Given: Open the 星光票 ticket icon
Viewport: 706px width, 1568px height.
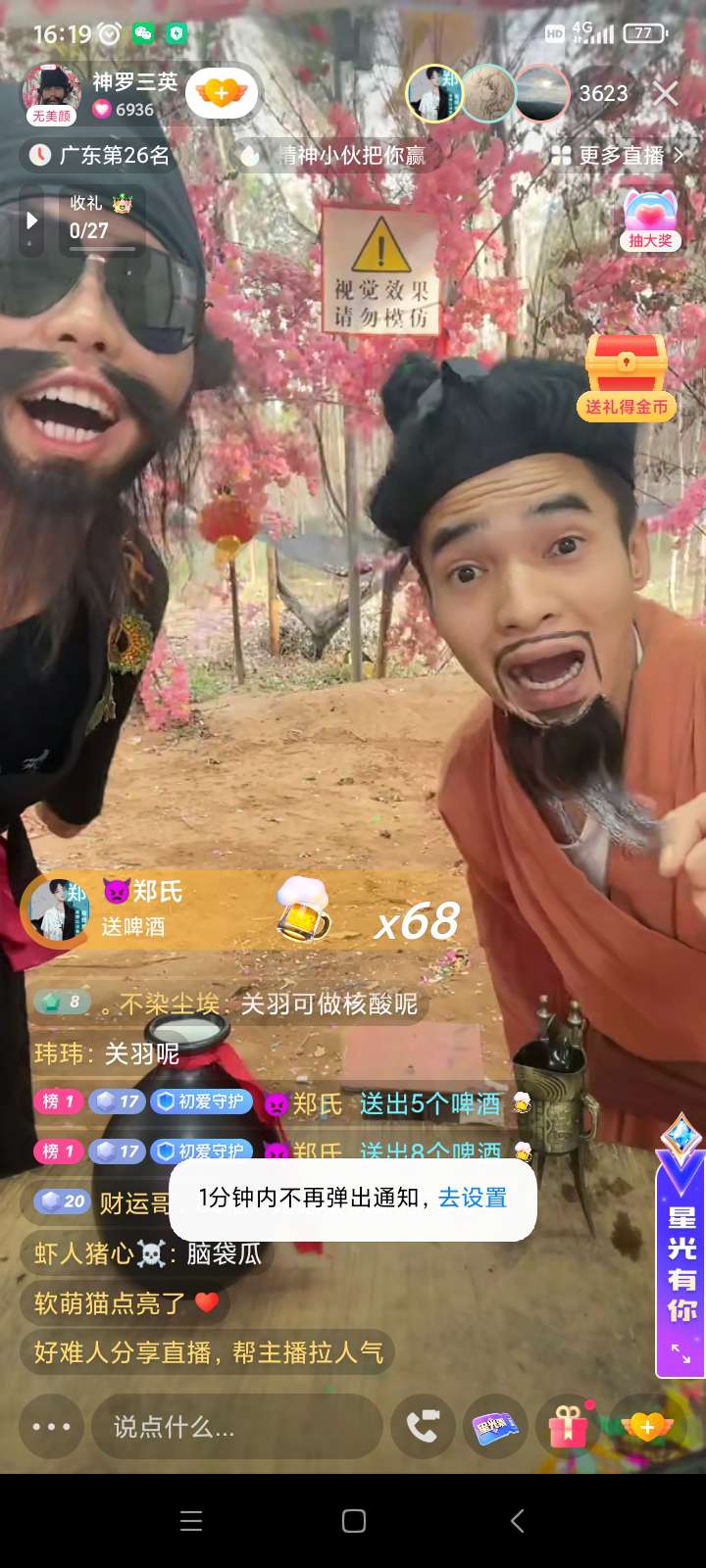Looking at the screenshot, I should (x=494, y=1427).
